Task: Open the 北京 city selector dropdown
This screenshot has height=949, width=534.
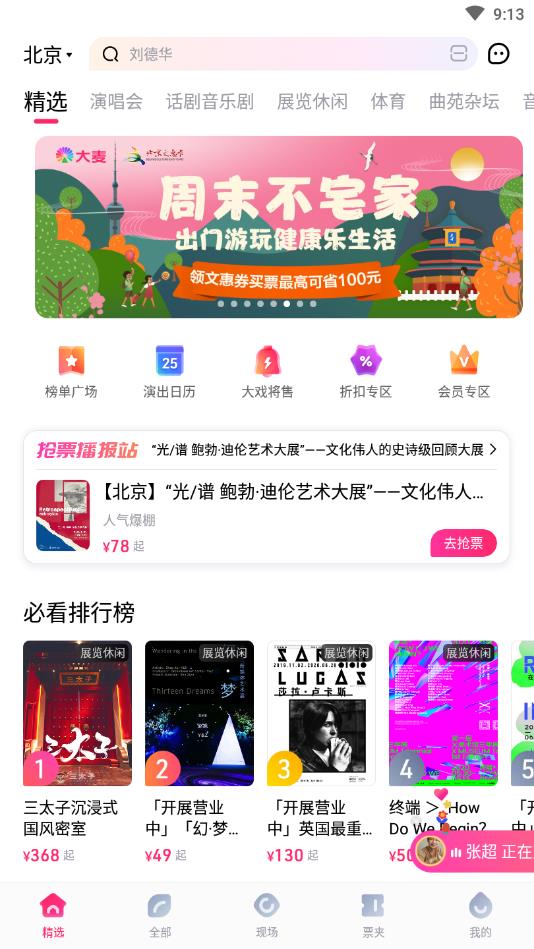Action: pyautogui.click(x=48, y=55)
